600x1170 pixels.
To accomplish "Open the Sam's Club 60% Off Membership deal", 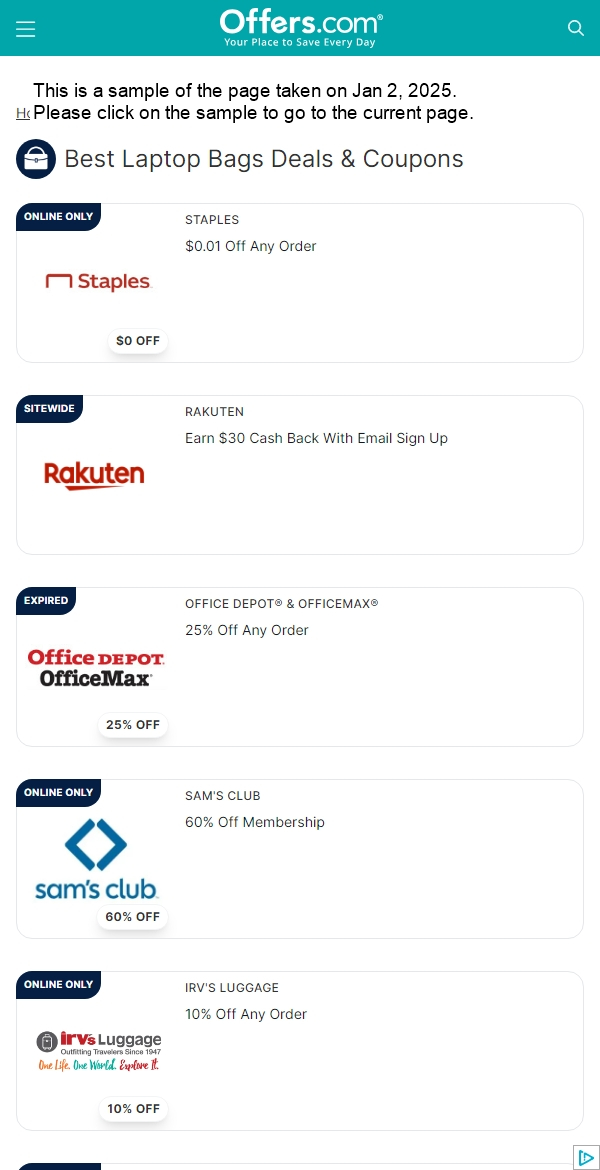I will pos(254,822).
